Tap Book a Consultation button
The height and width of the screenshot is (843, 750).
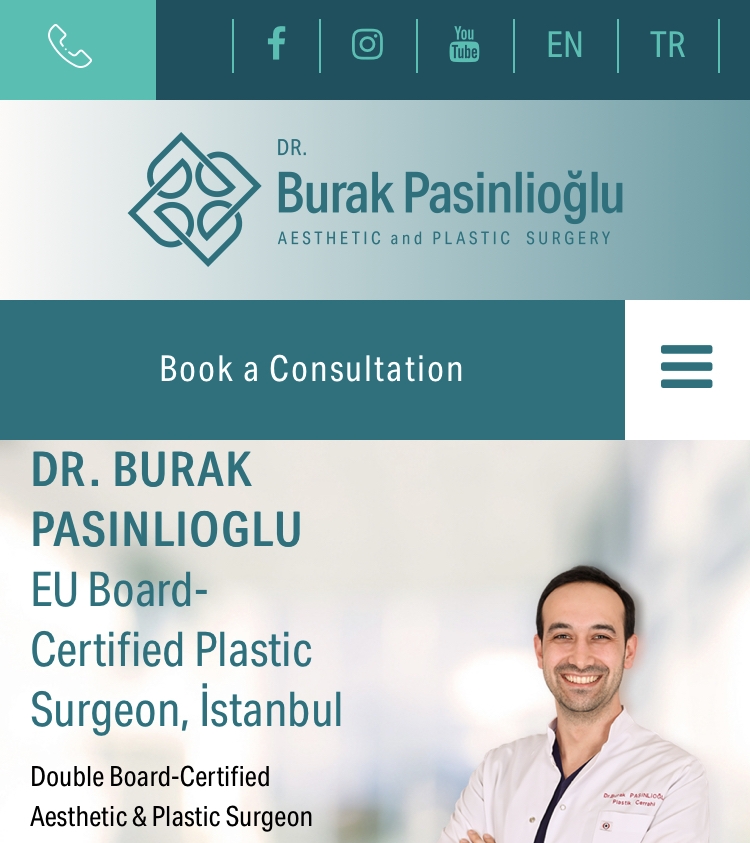click(312, 369)
